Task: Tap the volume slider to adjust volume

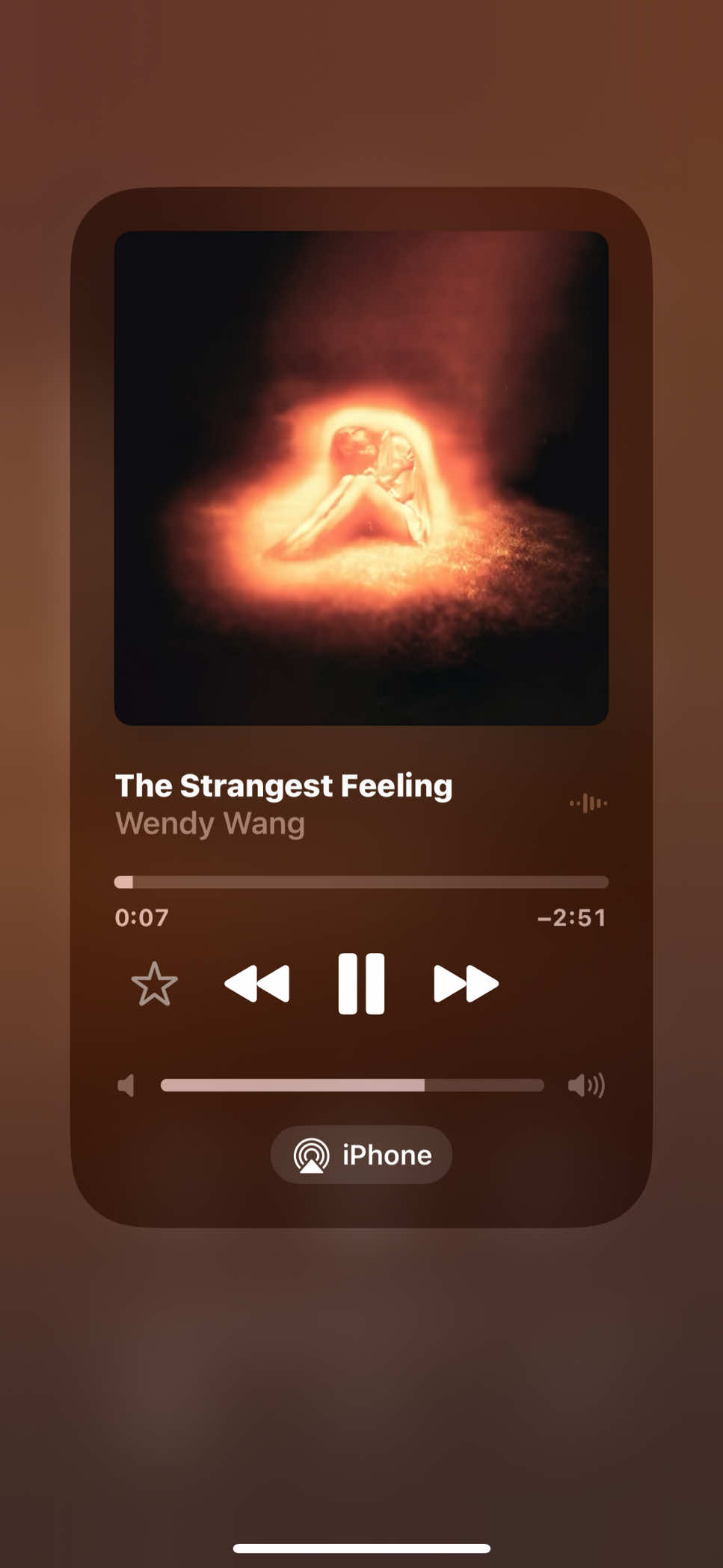Action: click(351, 1085)
